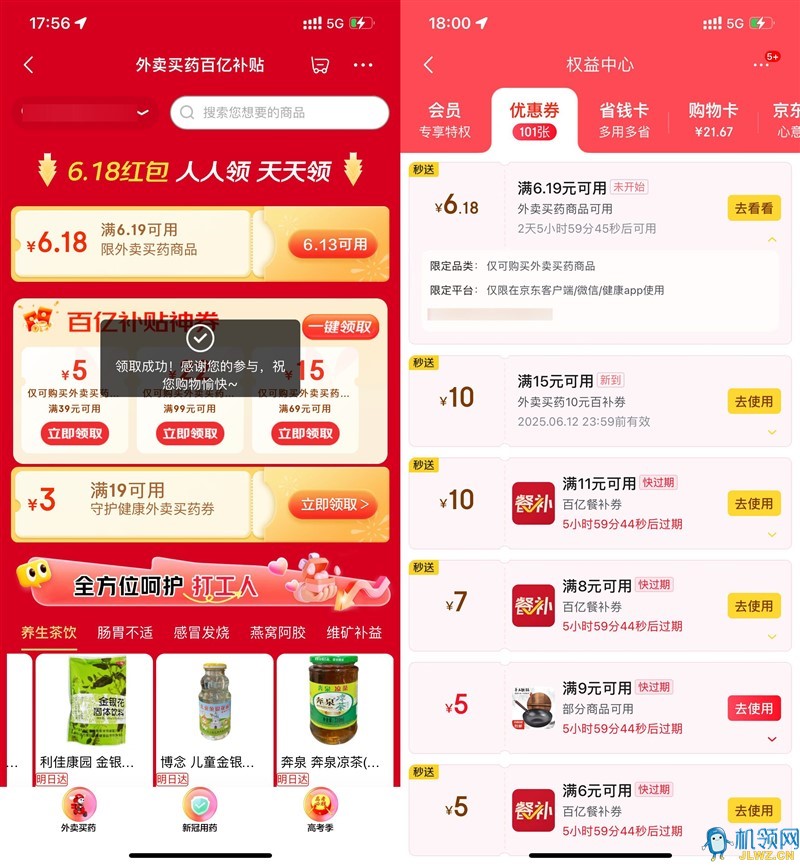The image size is (800, 865).
Task: Expand details of the 满8元可用 coupon
Action: (771, 636)
